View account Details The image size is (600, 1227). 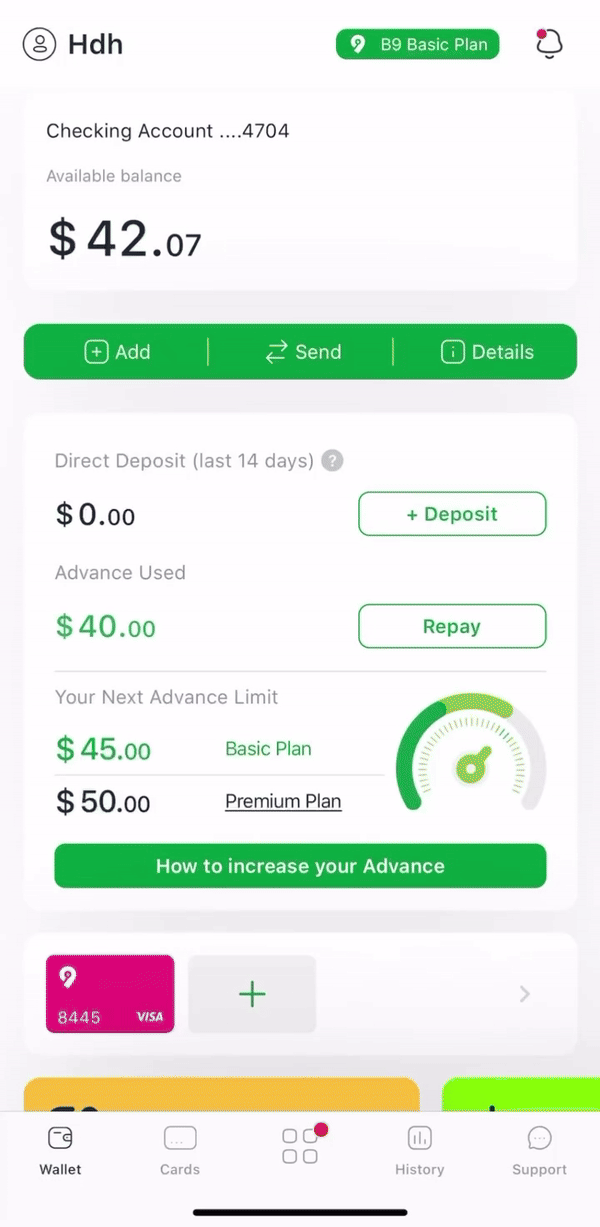[x=487, y=352]
